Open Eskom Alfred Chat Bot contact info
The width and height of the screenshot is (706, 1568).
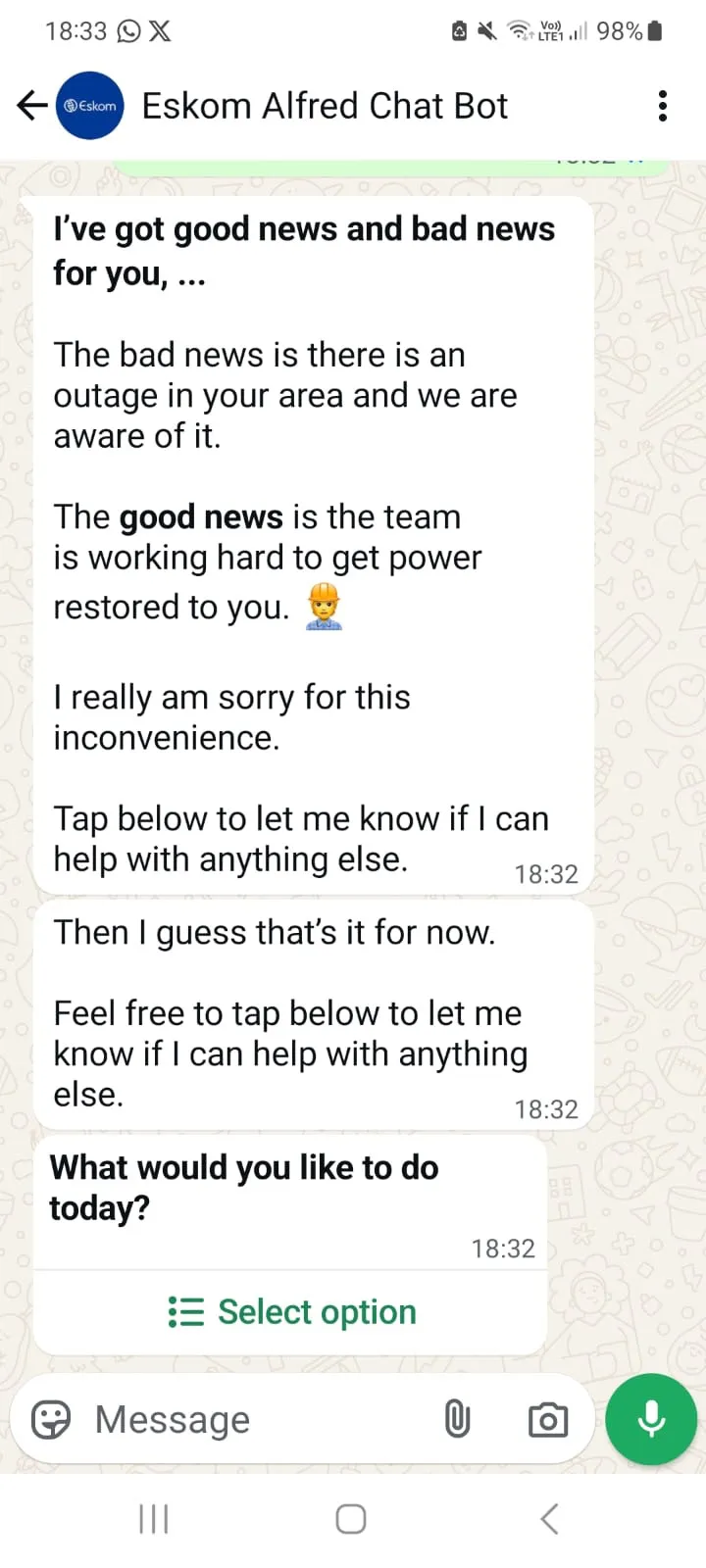click(325, 106)
